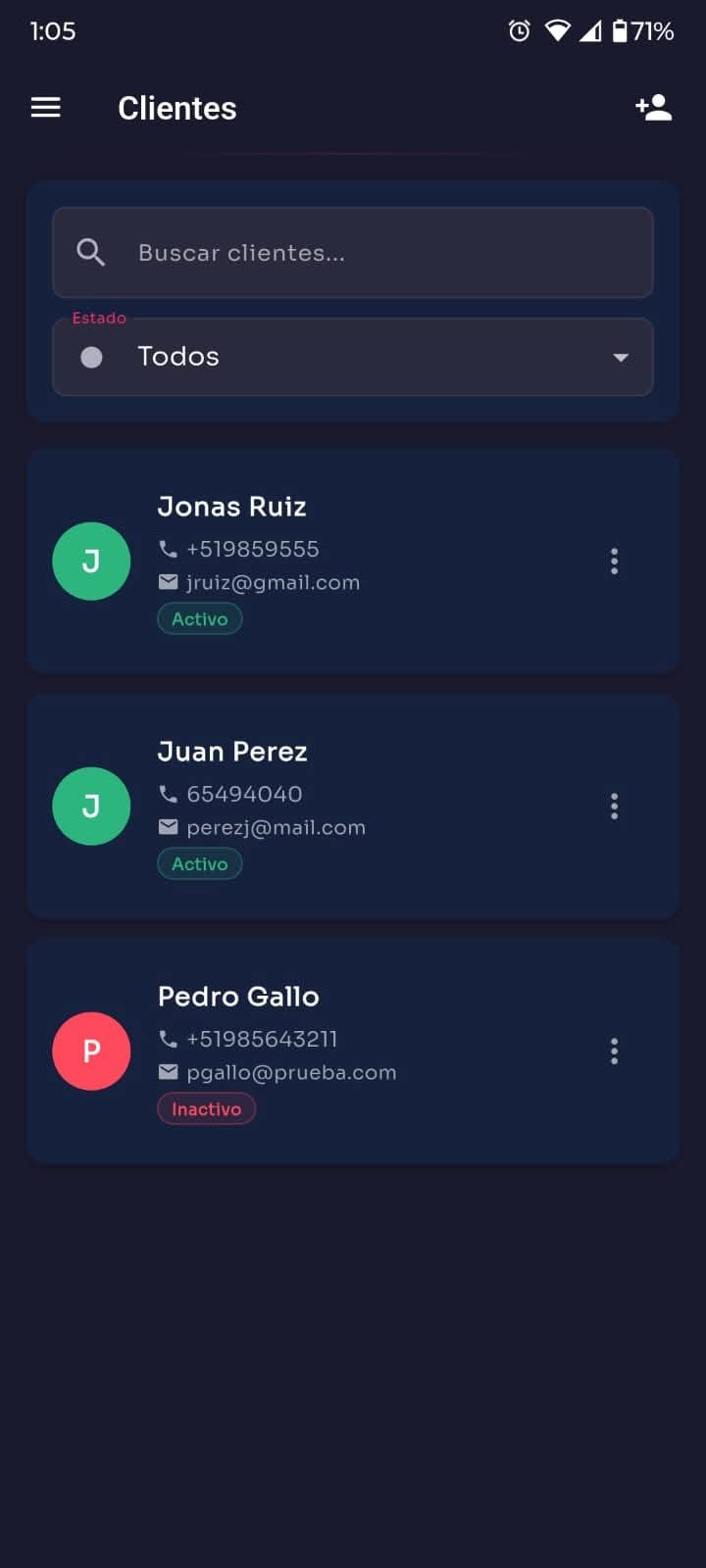706x1568 pixels.
Task: Open options menu for Pedro Gallo
Action: tap(614, 1052)
